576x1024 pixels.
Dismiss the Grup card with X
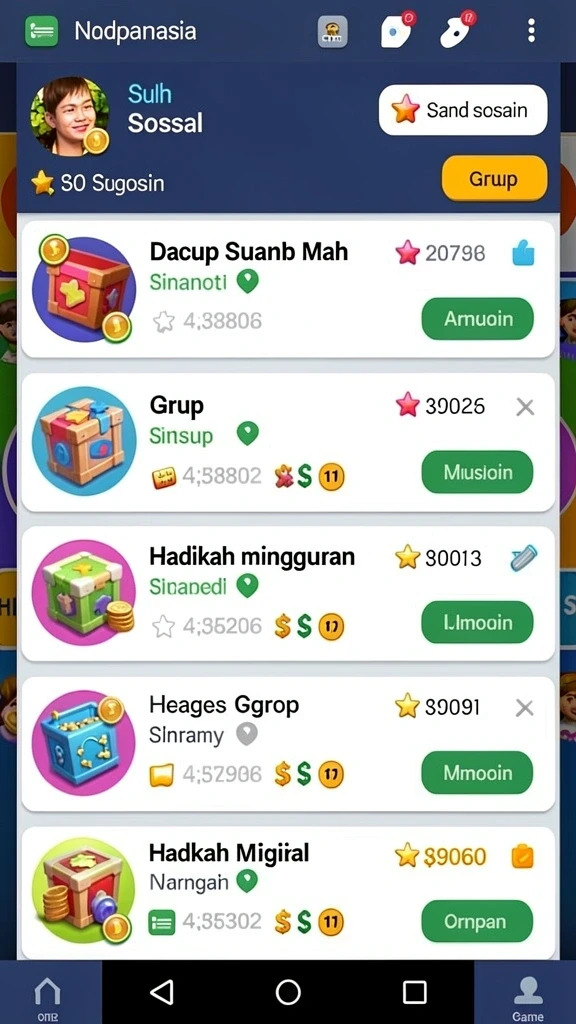point(525,408)
